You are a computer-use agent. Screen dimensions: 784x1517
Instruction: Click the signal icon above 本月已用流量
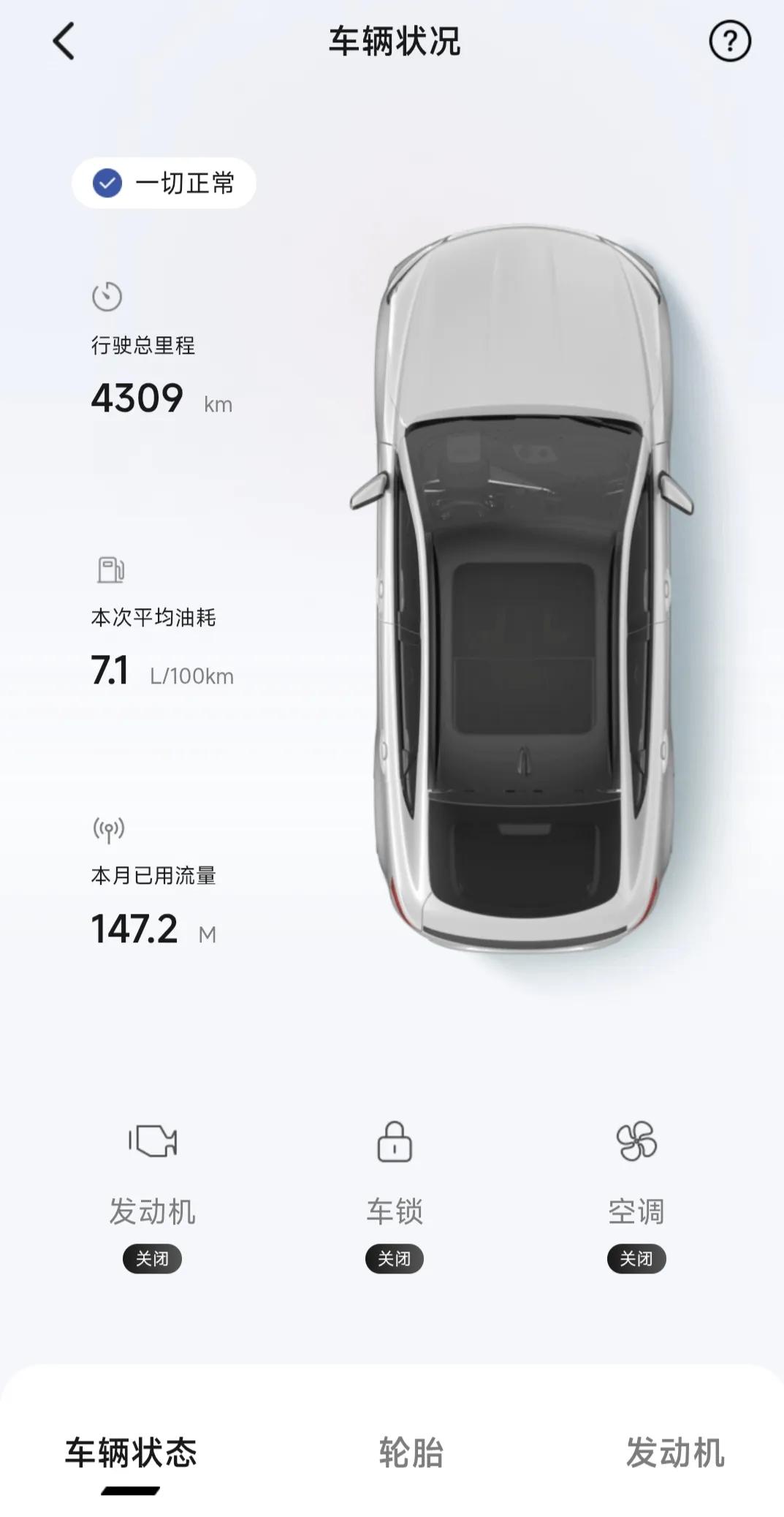108,828
